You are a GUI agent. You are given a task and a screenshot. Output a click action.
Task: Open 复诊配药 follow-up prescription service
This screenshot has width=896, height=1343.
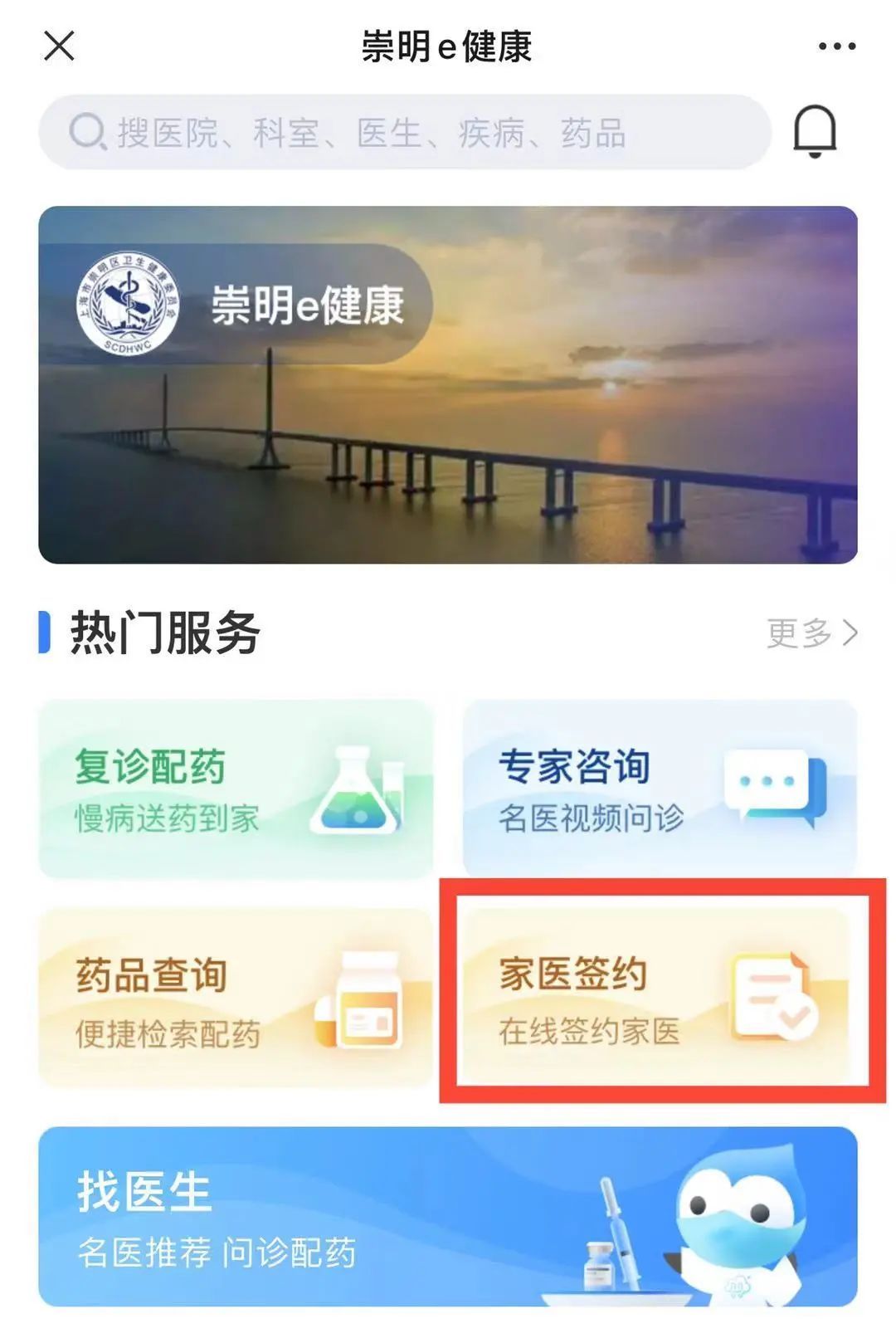[x=236, y=789]
